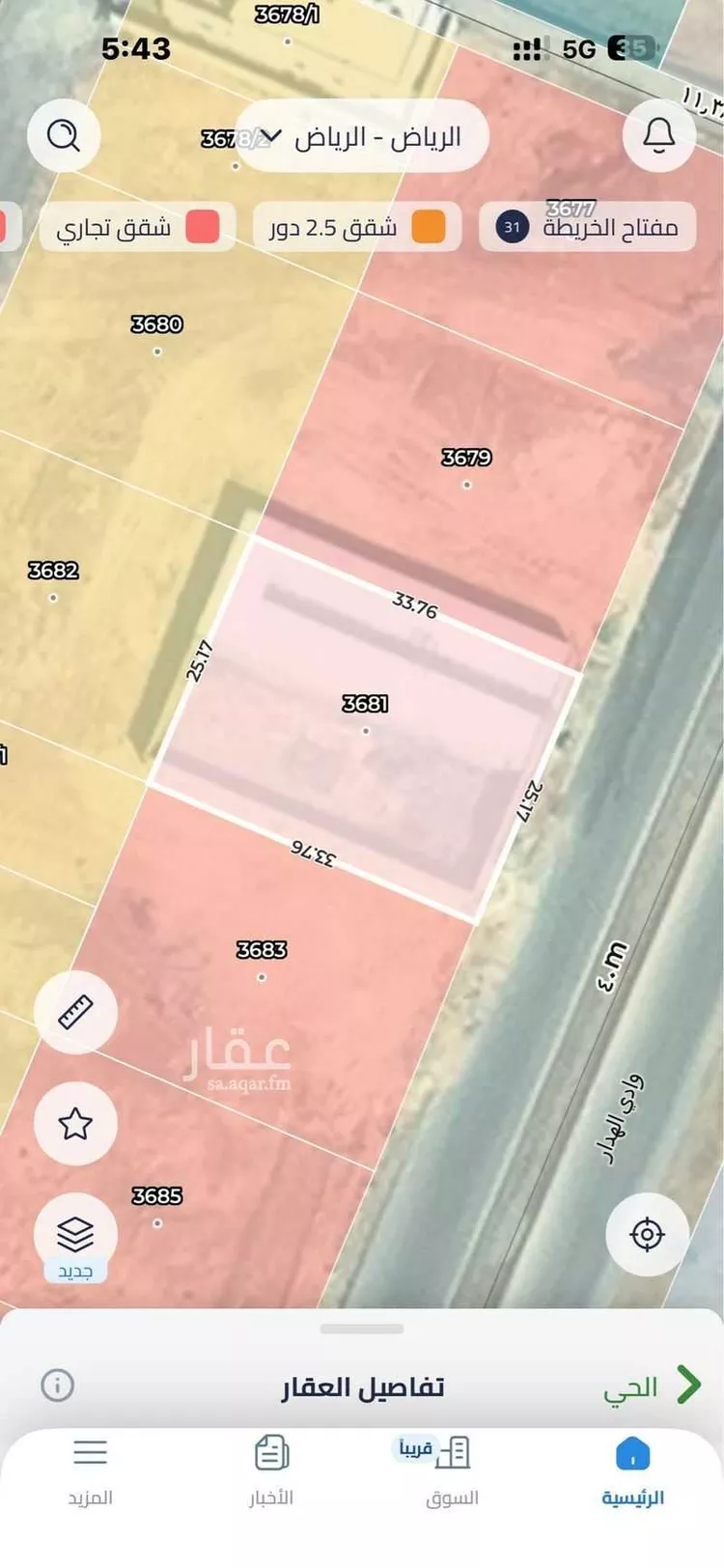Image resolution: width=724 pixels, height=1568 pixels.
Task: Open the map key مفتاح الخريطة
Action: [588, 228]
